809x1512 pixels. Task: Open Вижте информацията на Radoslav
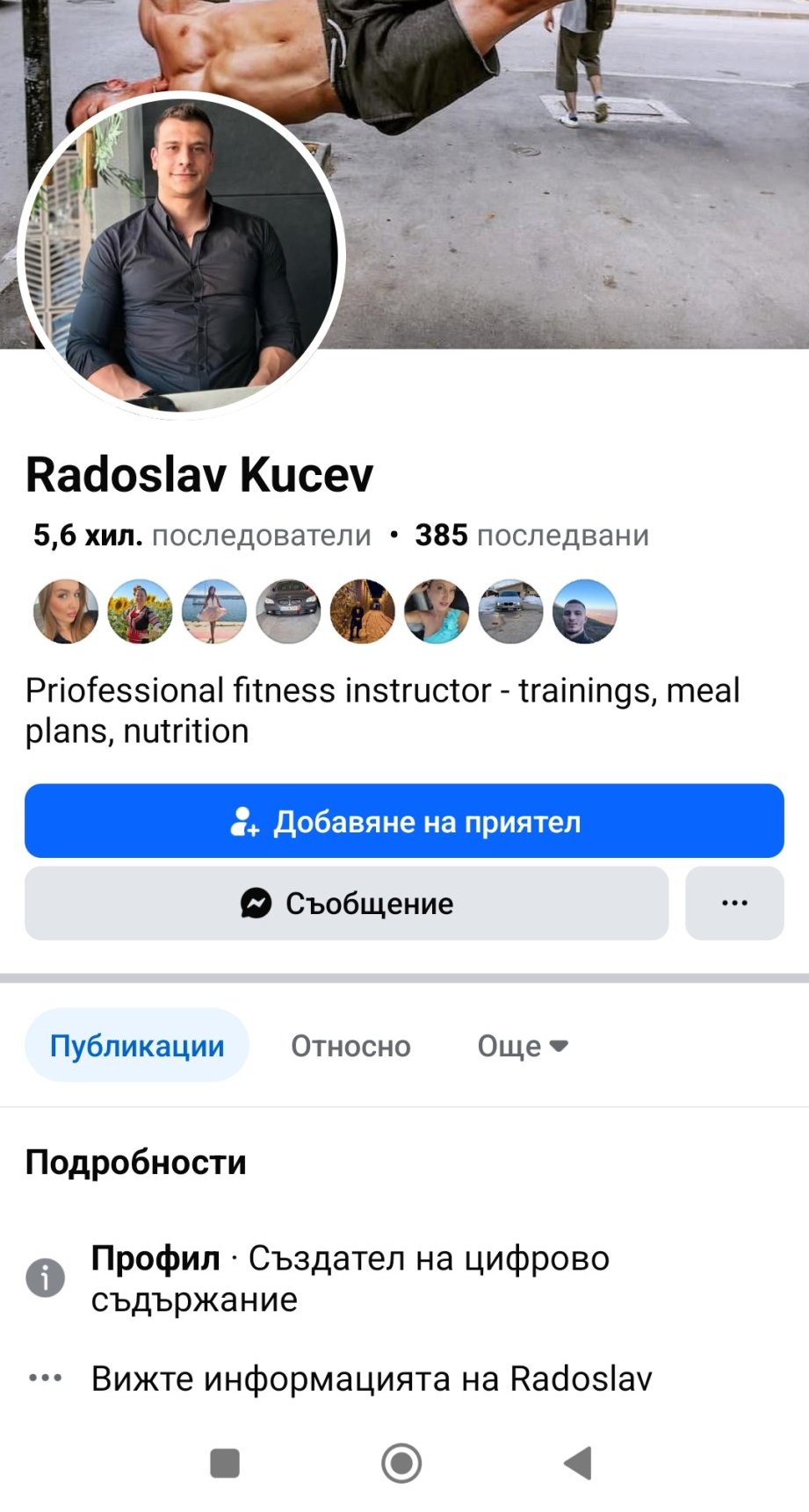pyautogui.click(x=372, y=1379)
